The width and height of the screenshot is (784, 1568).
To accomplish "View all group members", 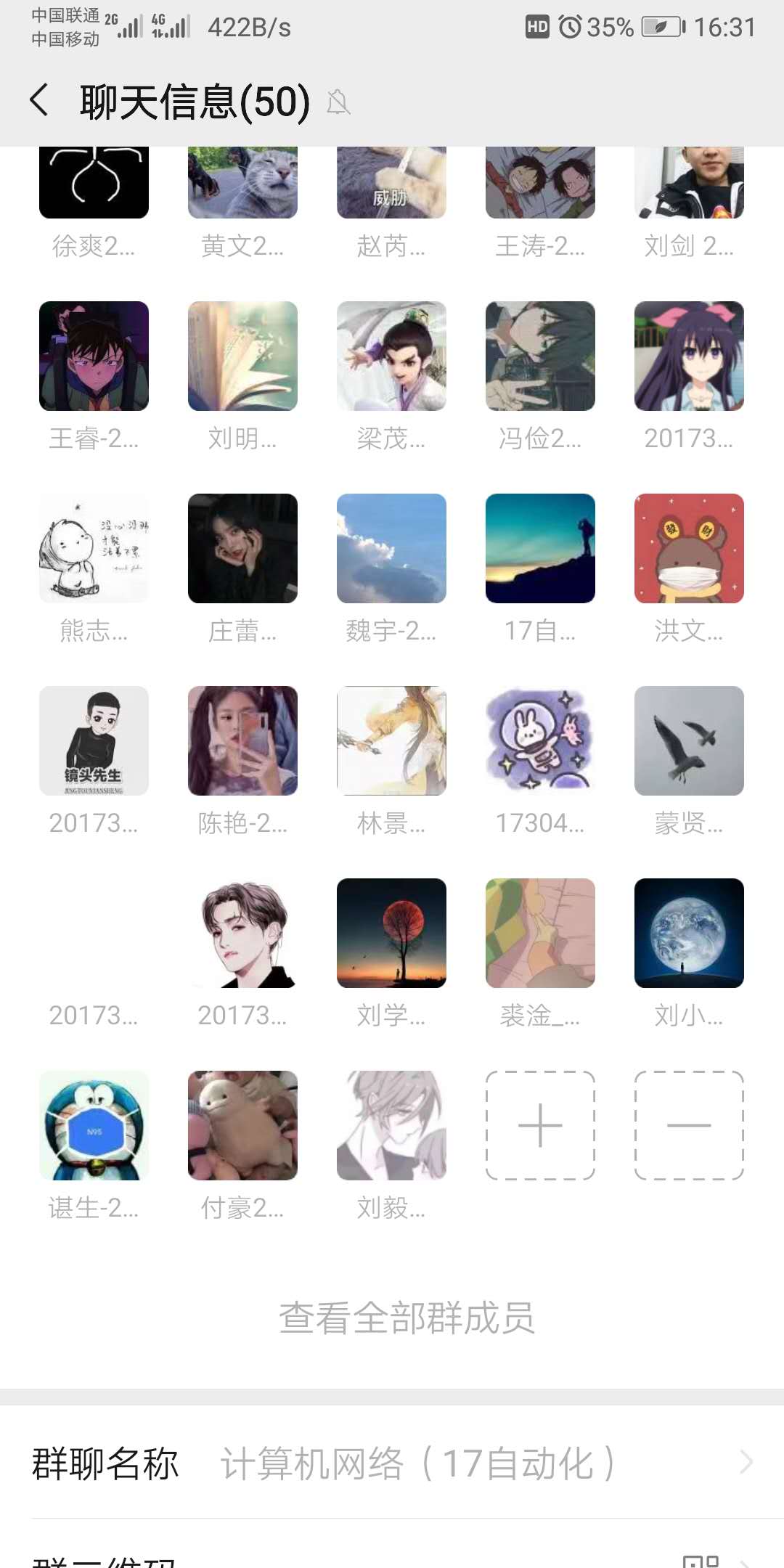I will [x=407, y=1318].
